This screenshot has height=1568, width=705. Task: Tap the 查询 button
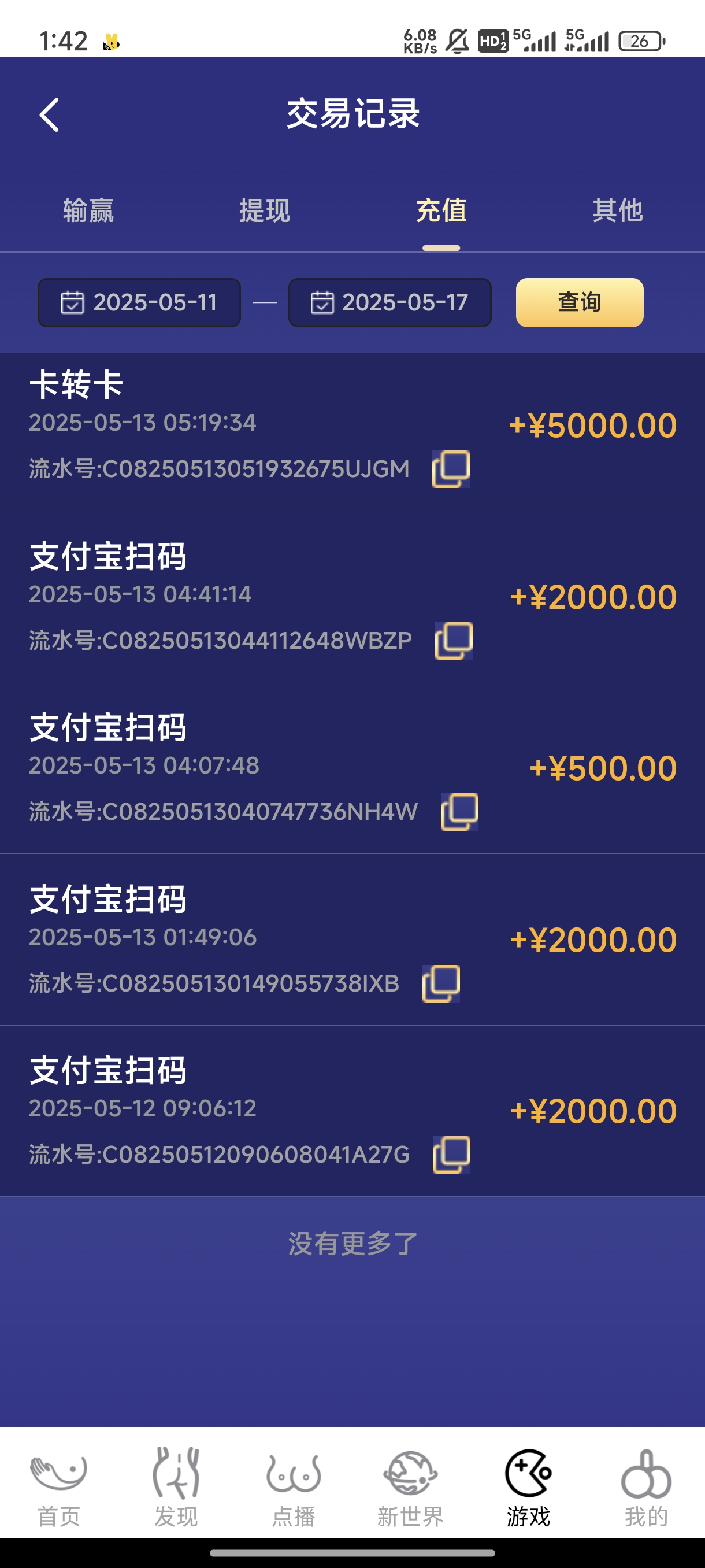[x=579, y=302]
